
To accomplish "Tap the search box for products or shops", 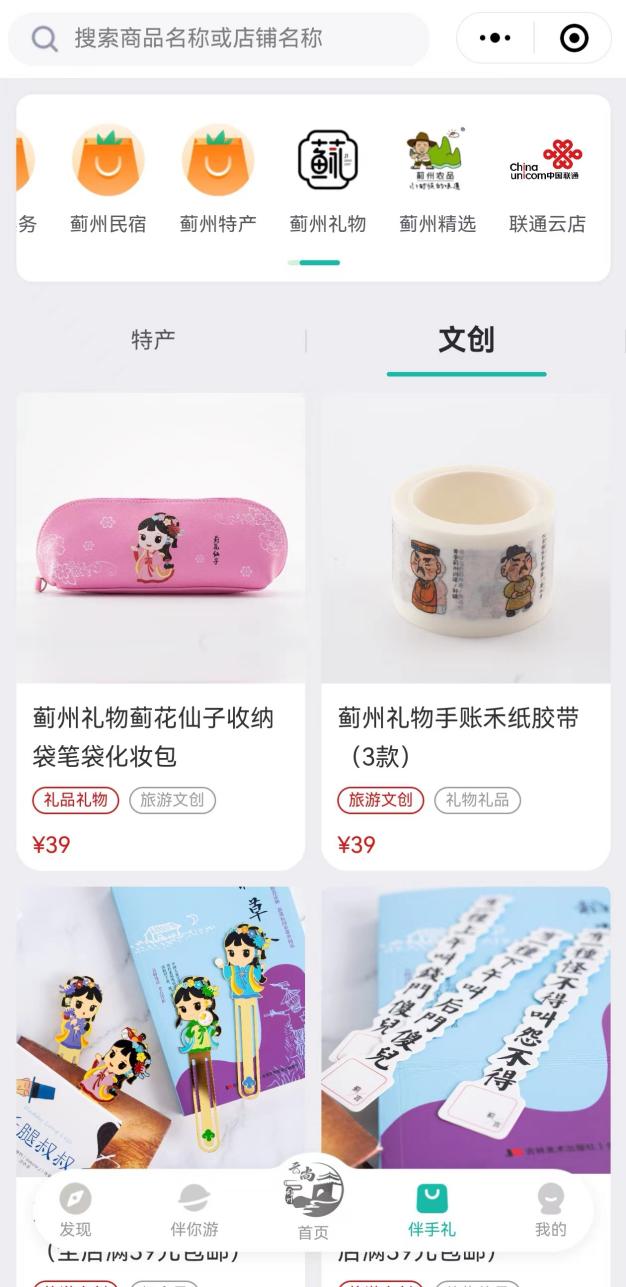I will point(220,39).
